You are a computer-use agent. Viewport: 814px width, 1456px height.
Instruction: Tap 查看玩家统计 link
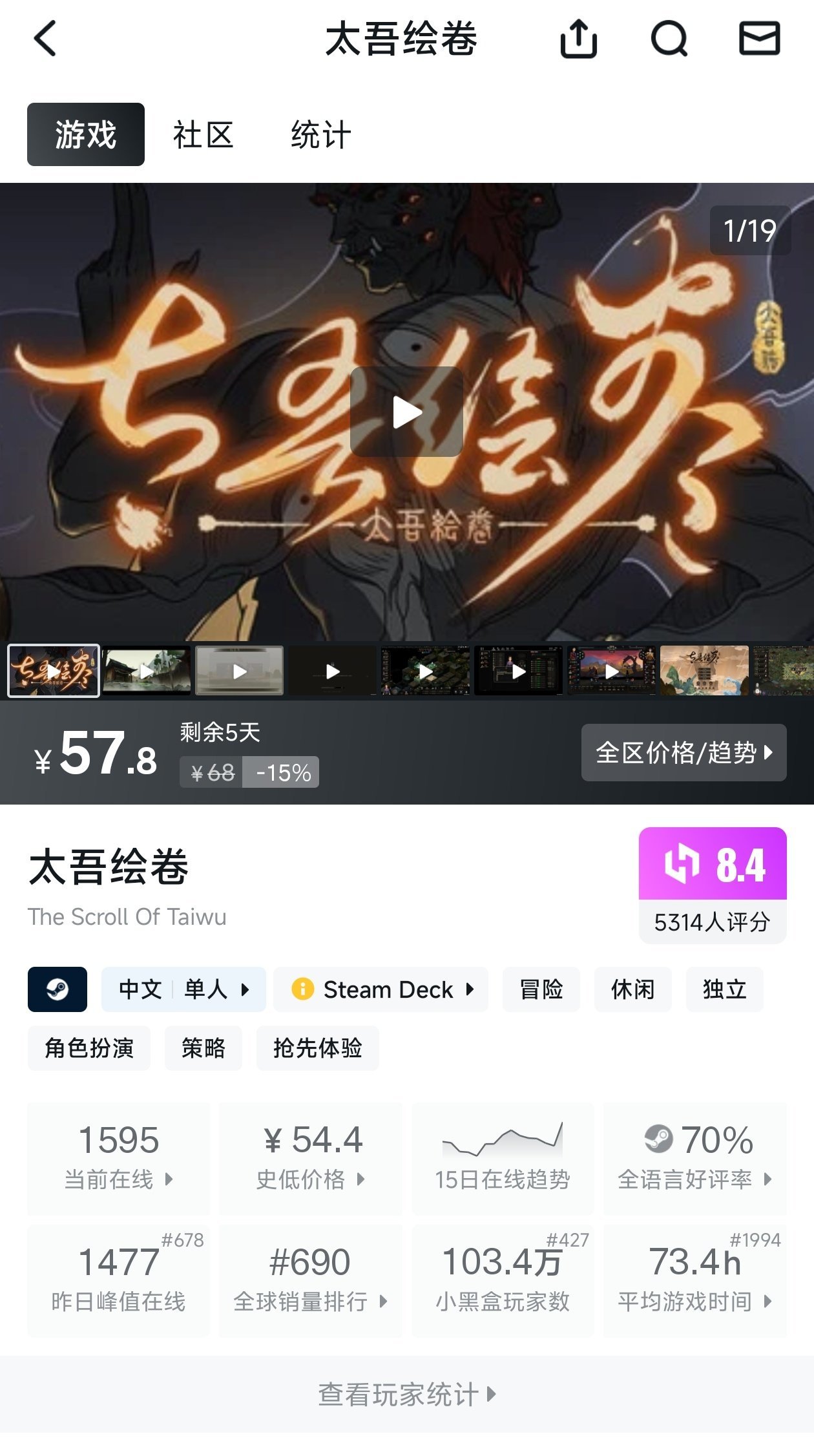coord(406,1394)
